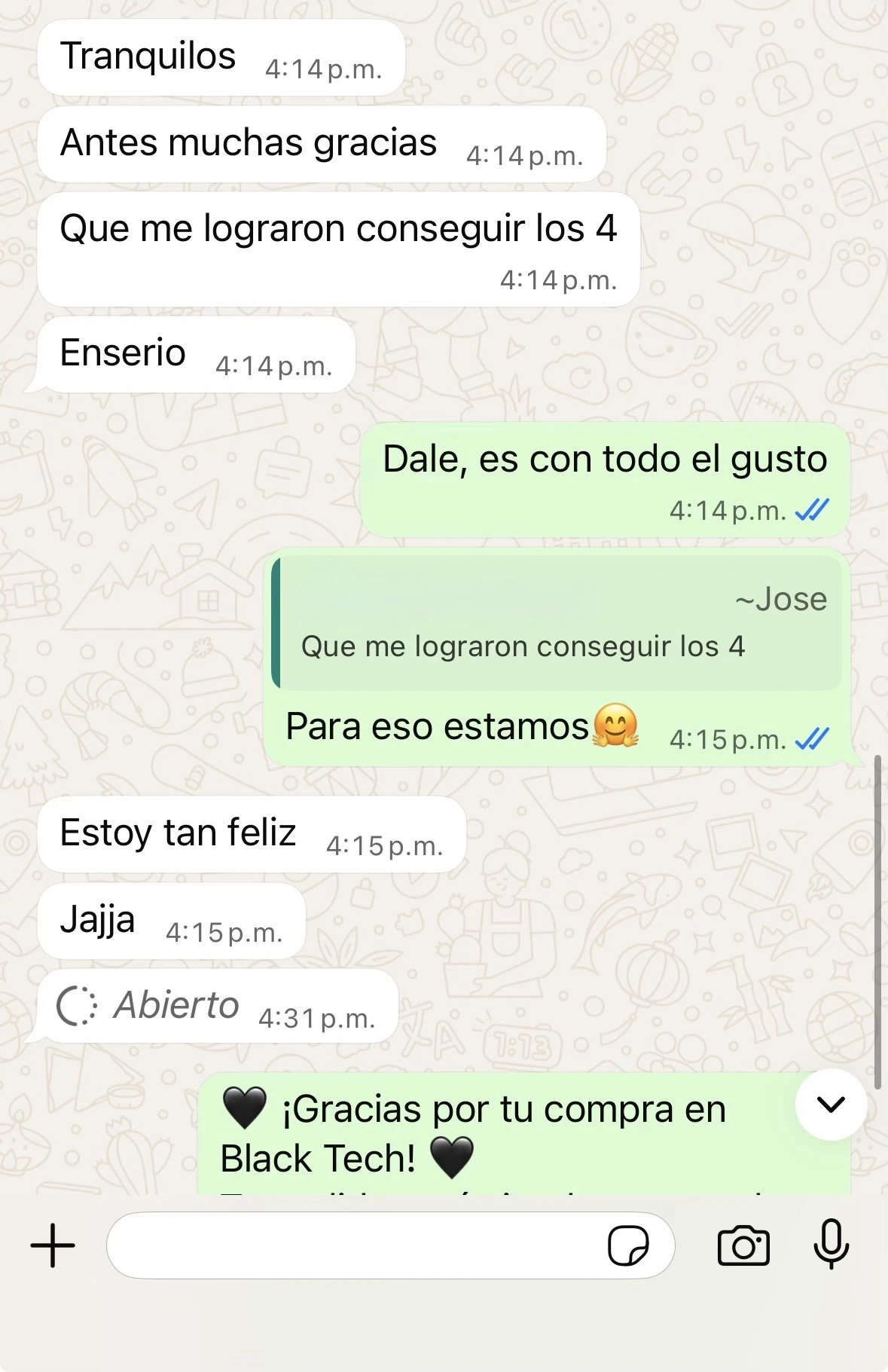Open the sticker picker icon
The width and height of the screenshot is (888, 1372).
[x=627, y=1245]
